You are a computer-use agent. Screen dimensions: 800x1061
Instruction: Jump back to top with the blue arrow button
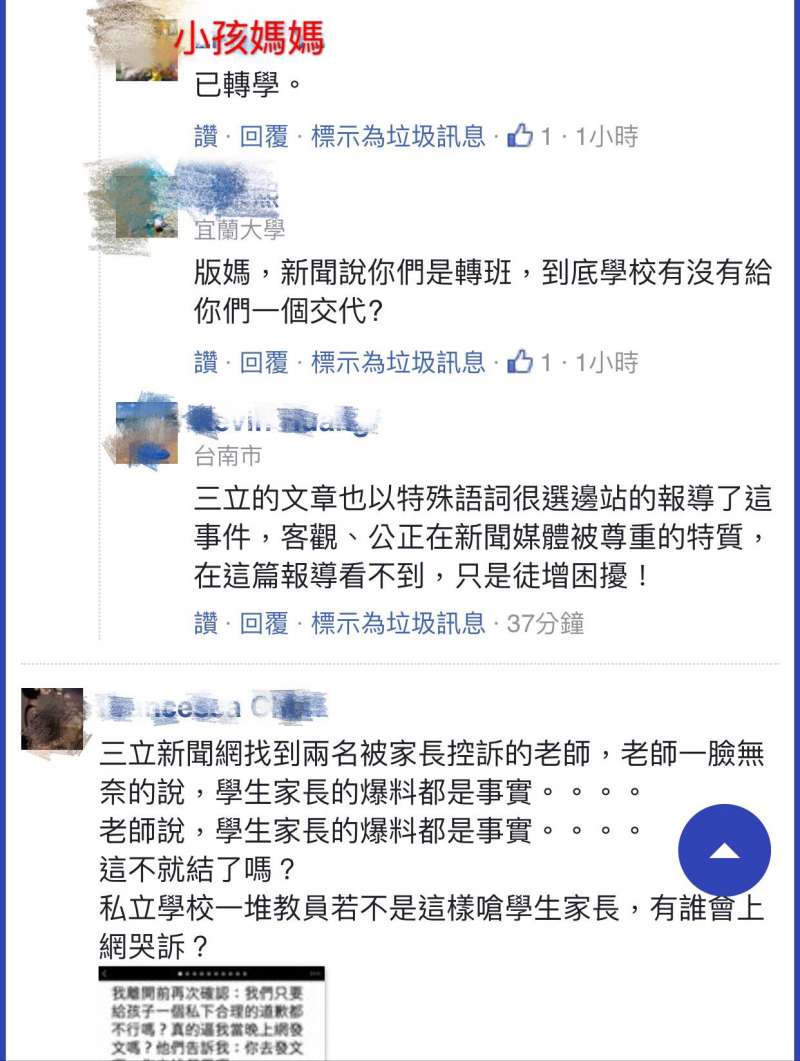[724, 850]
